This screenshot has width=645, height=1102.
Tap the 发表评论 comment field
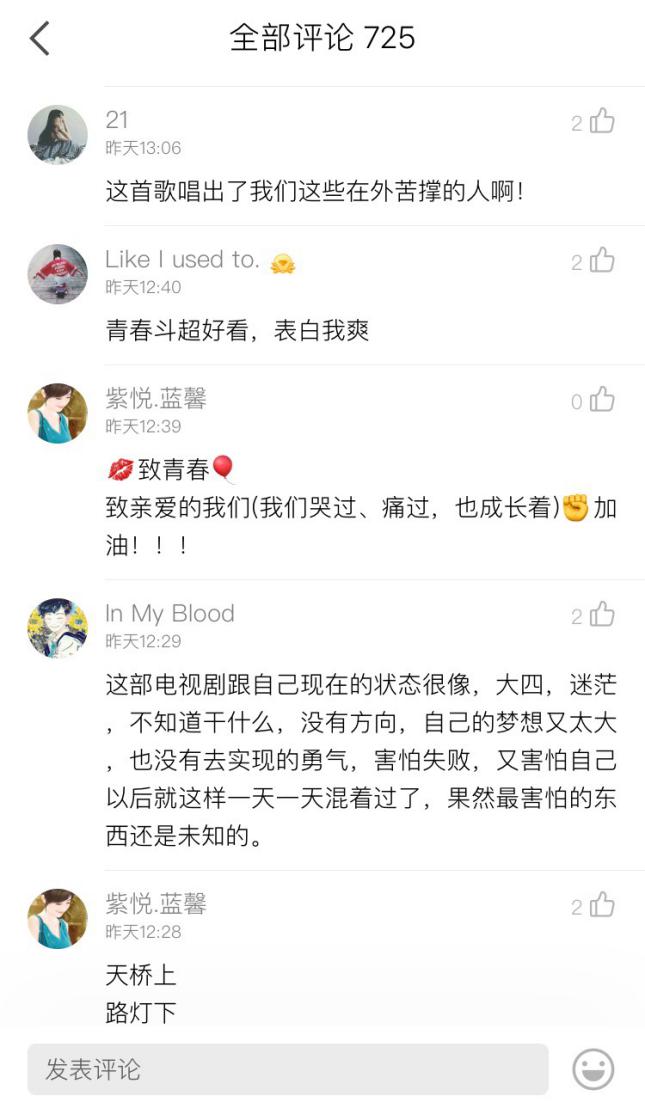click(x=287, y=1069)
